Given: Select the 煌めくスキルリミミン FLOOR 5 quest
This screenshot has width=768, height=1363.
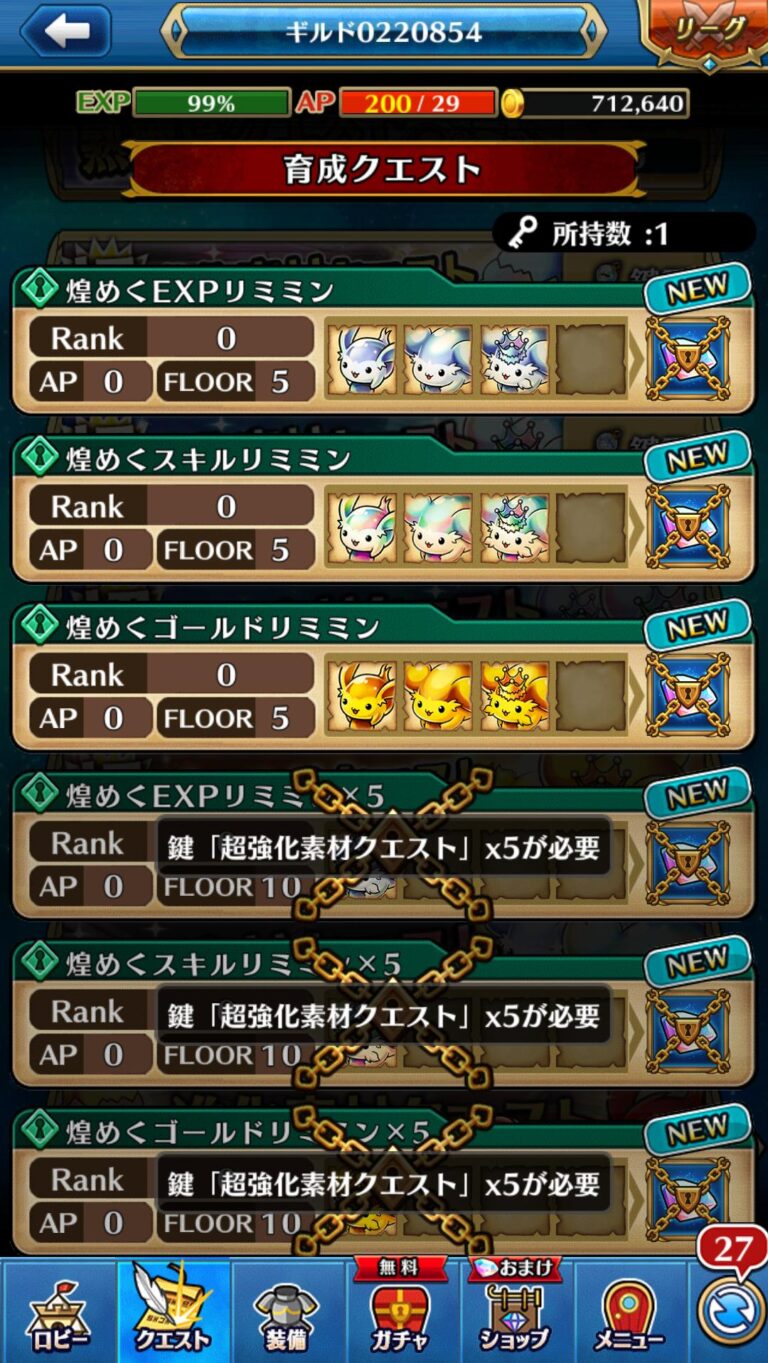Looking at the screenshot, I should click(x=383, y=510).
